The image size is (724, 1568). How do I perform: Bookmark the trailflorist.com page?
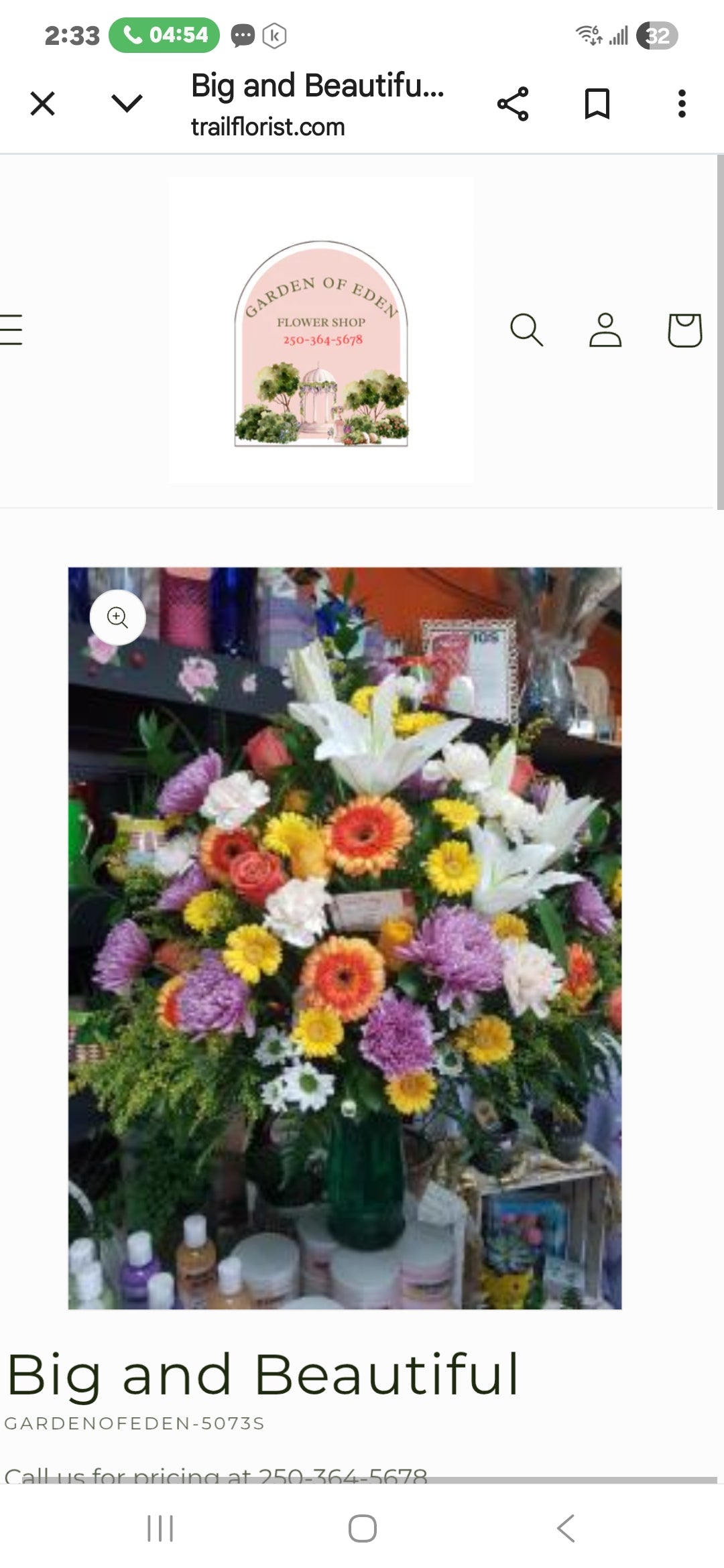coord(597,104)
